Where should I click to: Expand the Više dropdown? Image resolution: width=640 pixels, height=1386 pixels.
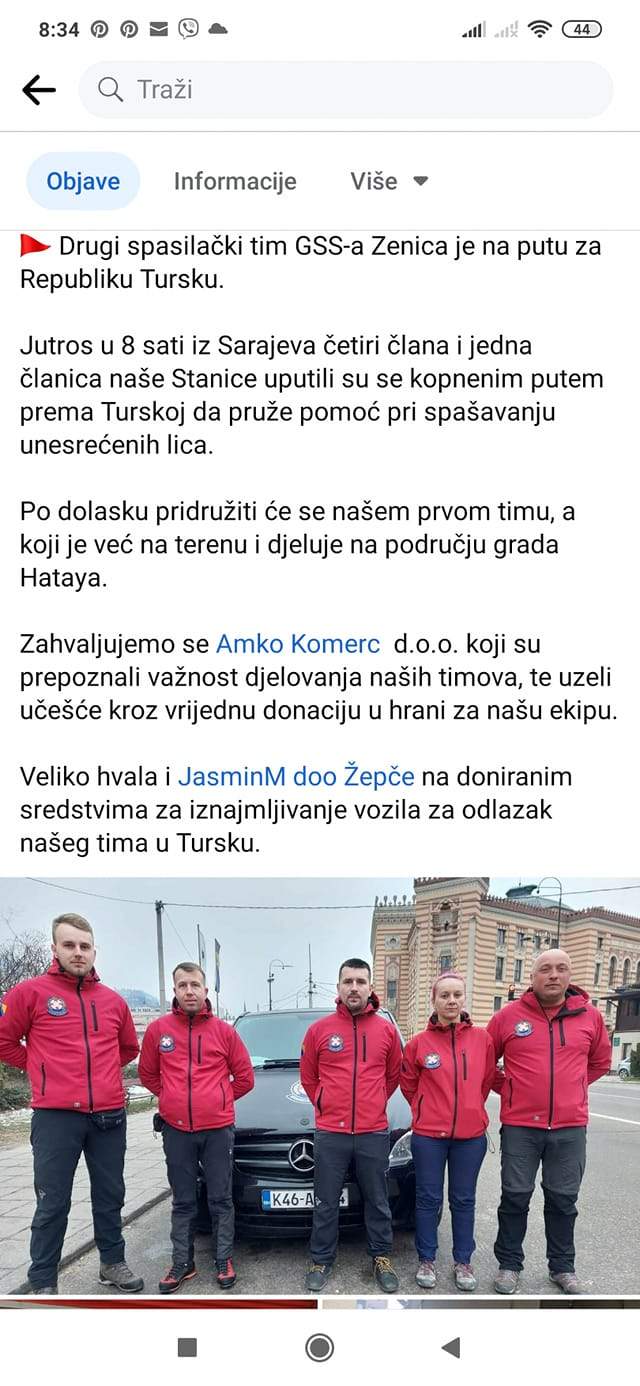coord(389,181)
